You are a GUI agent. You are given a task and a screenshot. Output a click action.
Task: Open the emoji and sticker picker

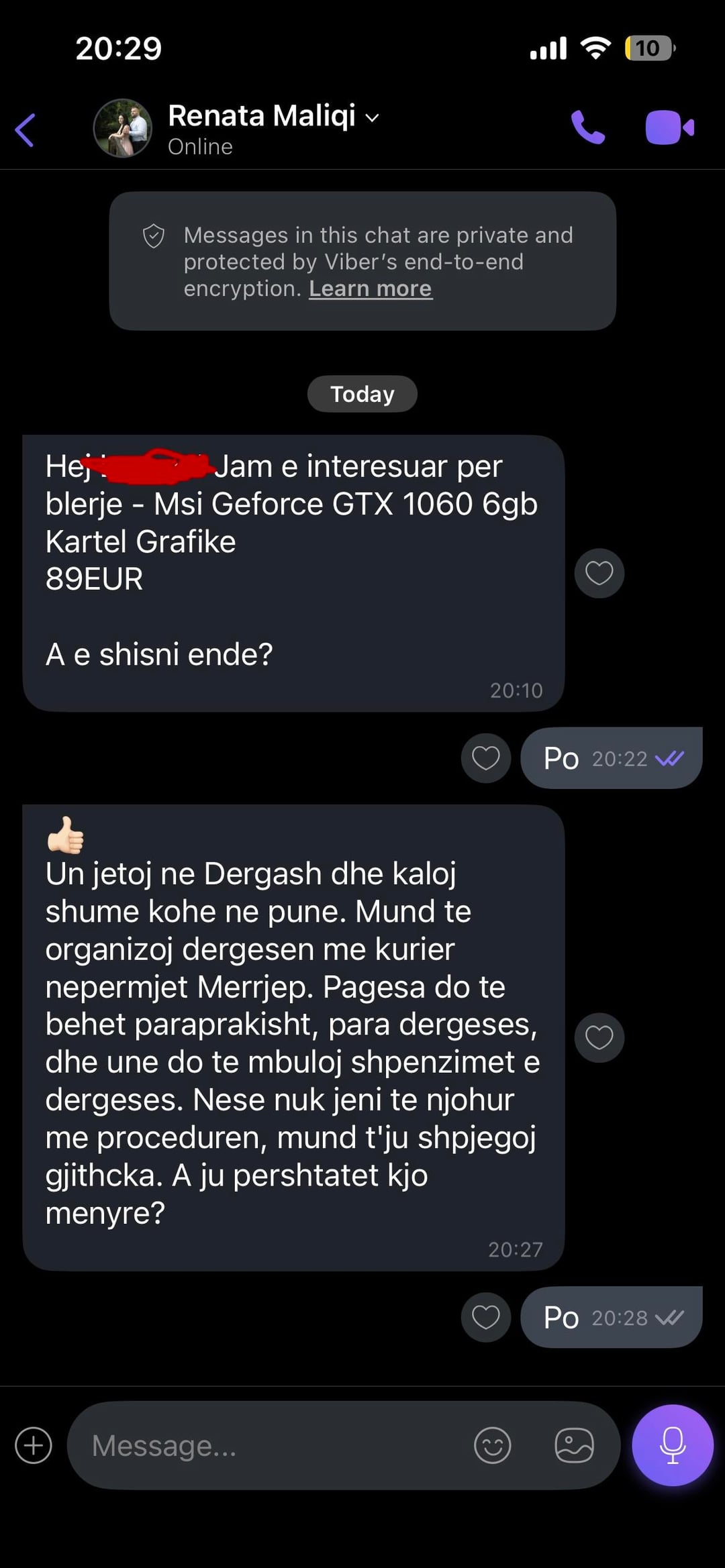493,1445
